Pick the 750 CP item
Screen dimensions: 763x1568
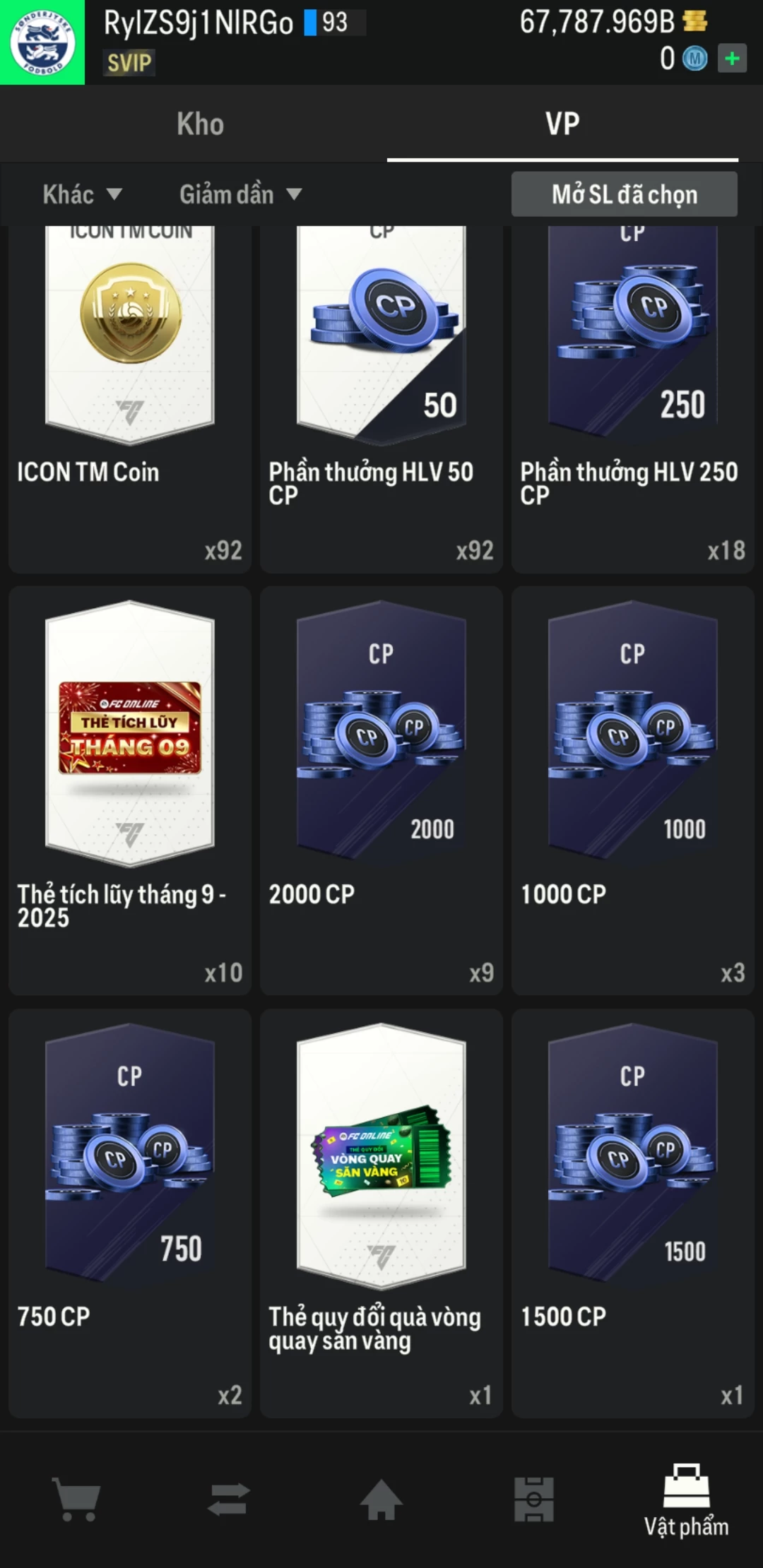(130, 1212)
